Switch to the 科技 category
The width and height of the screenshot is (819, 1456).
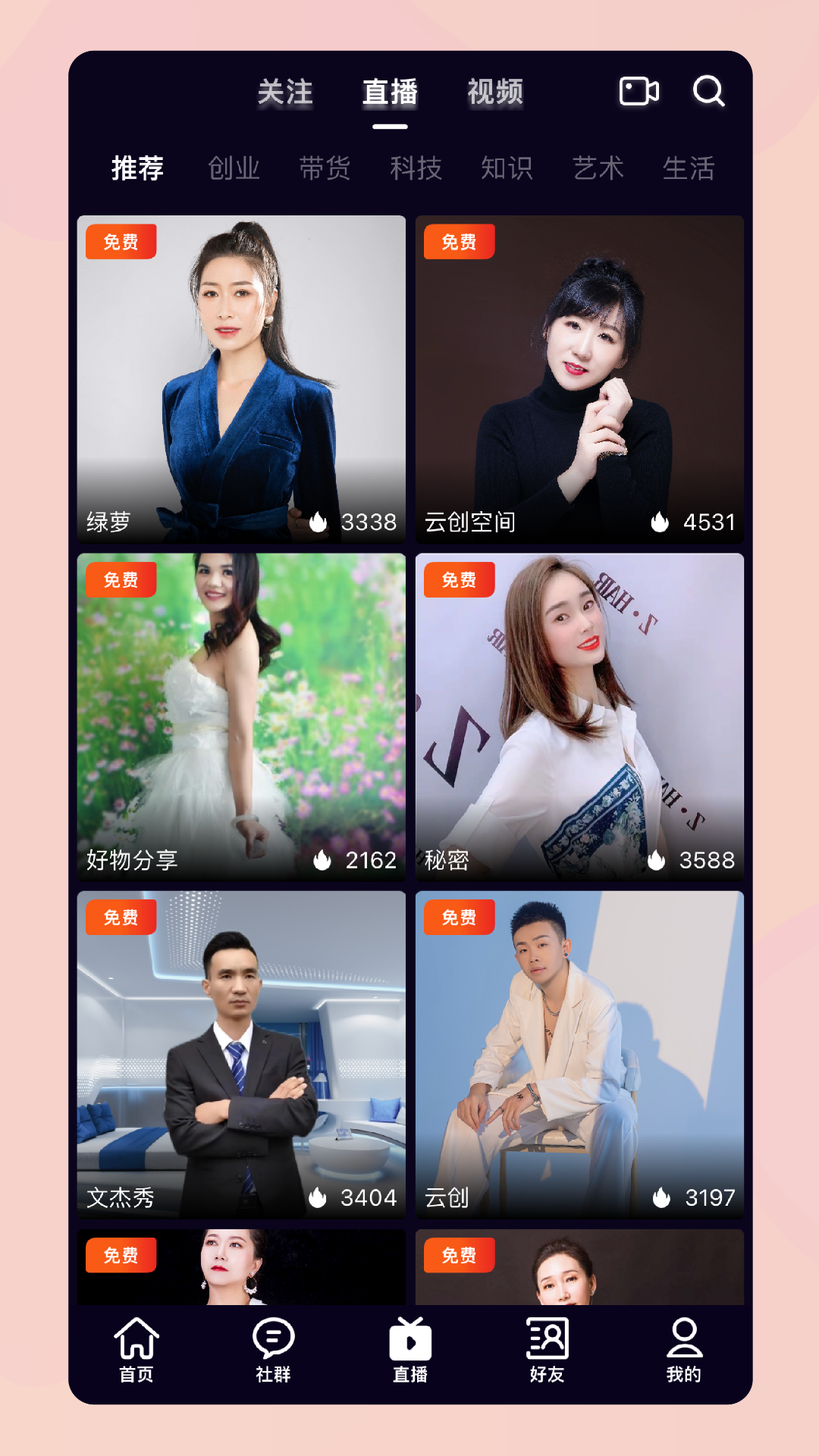[x=417, y=168]
